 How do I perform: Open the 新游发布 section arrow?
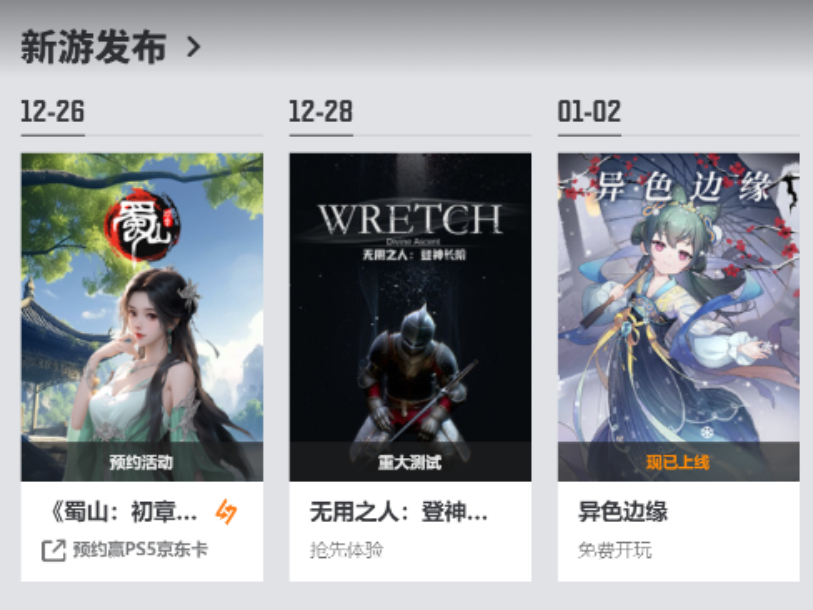[x=194, y=46]
